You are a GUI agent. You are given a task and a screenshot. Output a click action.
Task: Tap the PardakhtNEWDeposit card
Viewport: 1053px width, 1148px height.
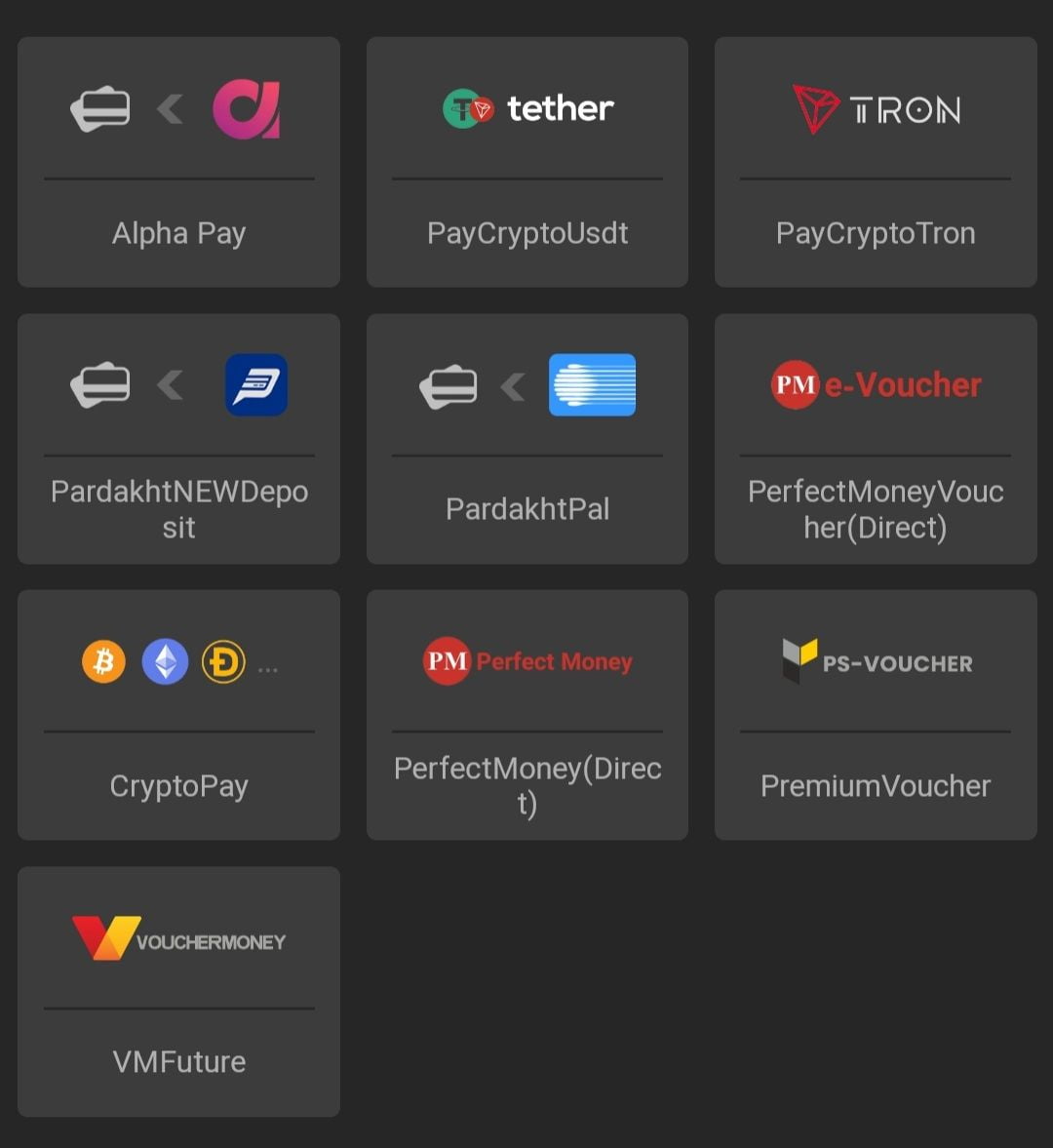point(178,439)
